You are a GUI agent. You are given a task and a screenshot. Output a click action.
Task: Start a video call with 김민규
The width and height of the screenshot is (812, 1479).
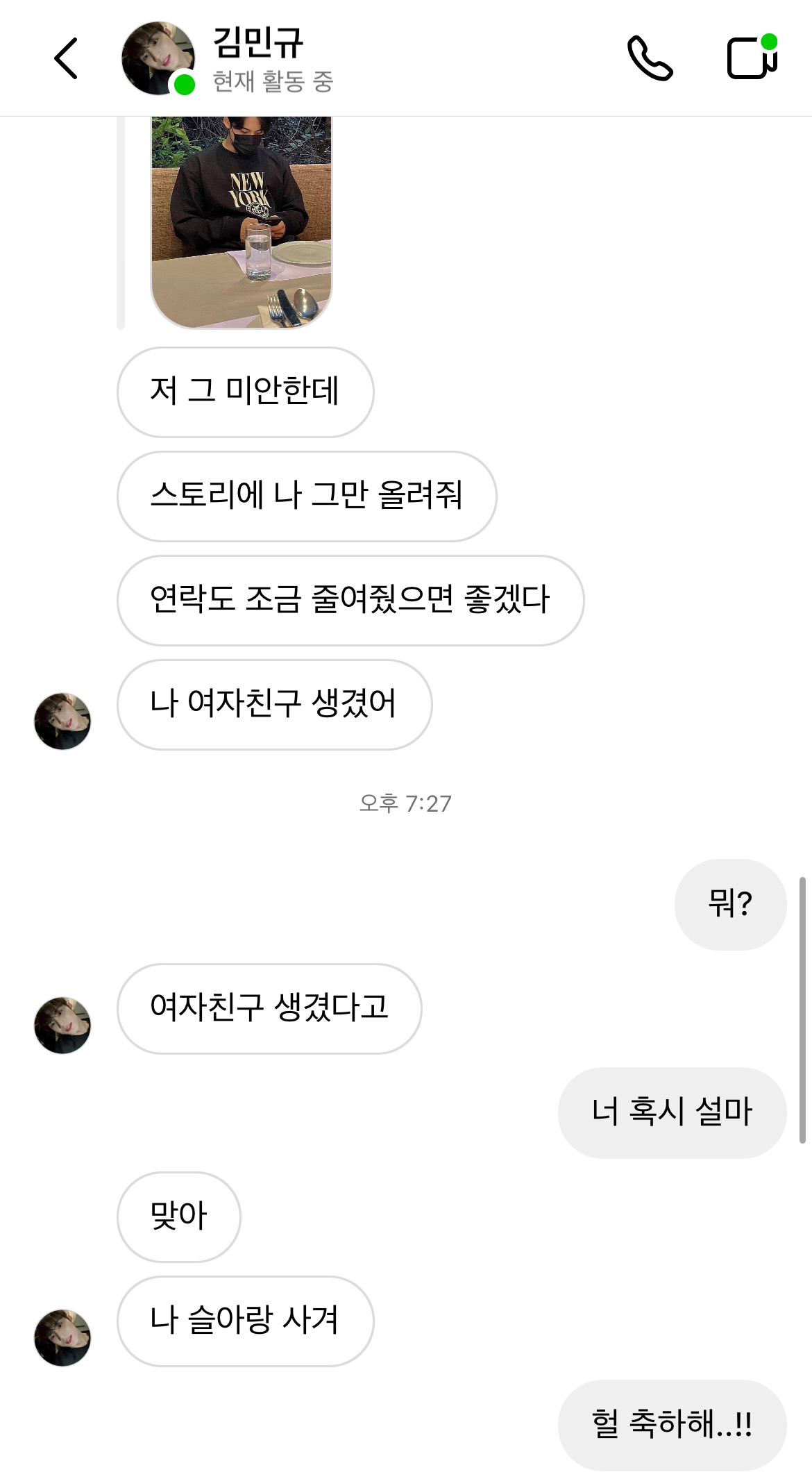click(x=752, y=57)
